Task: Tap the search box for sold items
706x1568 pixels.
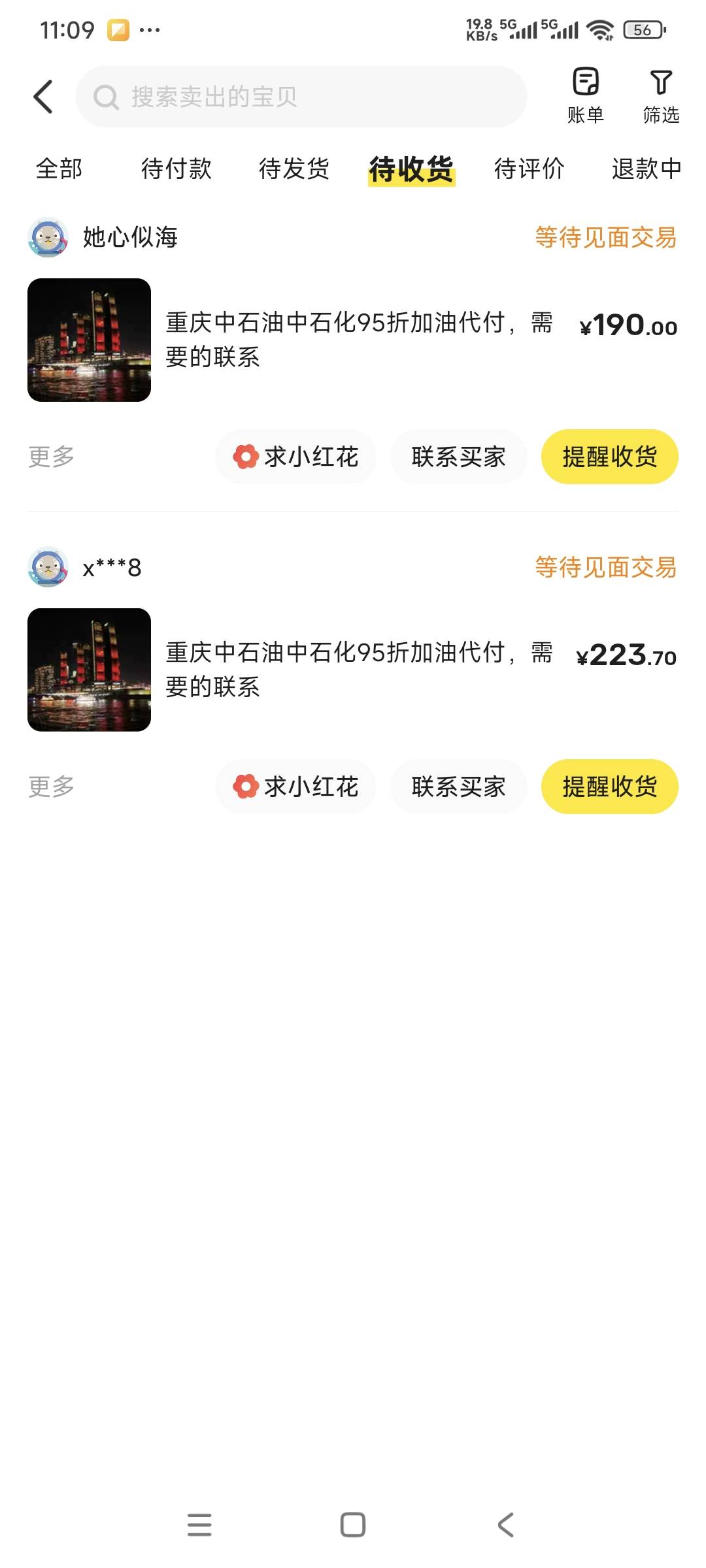Action: coord(301,97)
